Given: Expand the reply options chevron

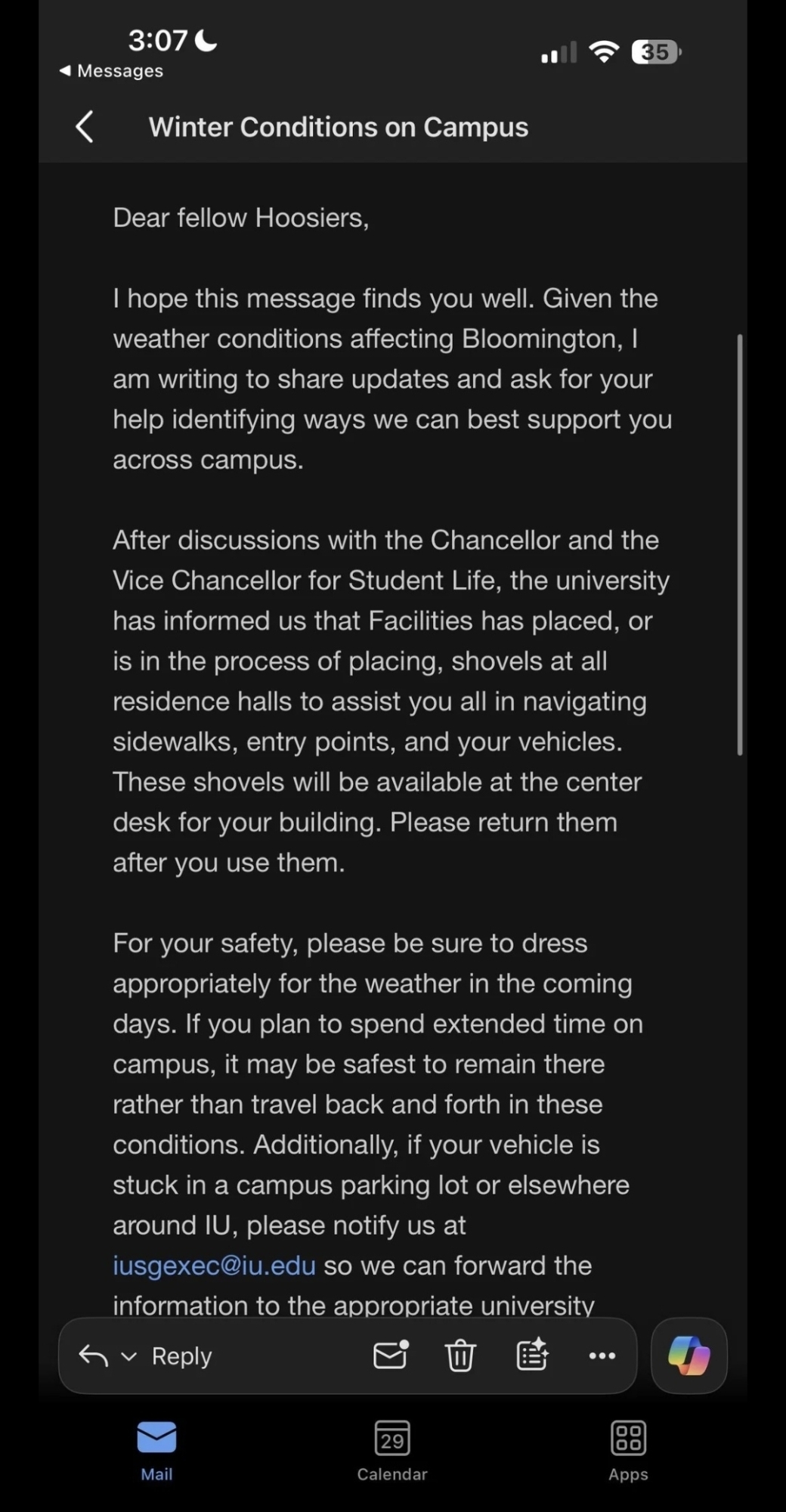Looking at the screenshot, I should (129, 1356).
